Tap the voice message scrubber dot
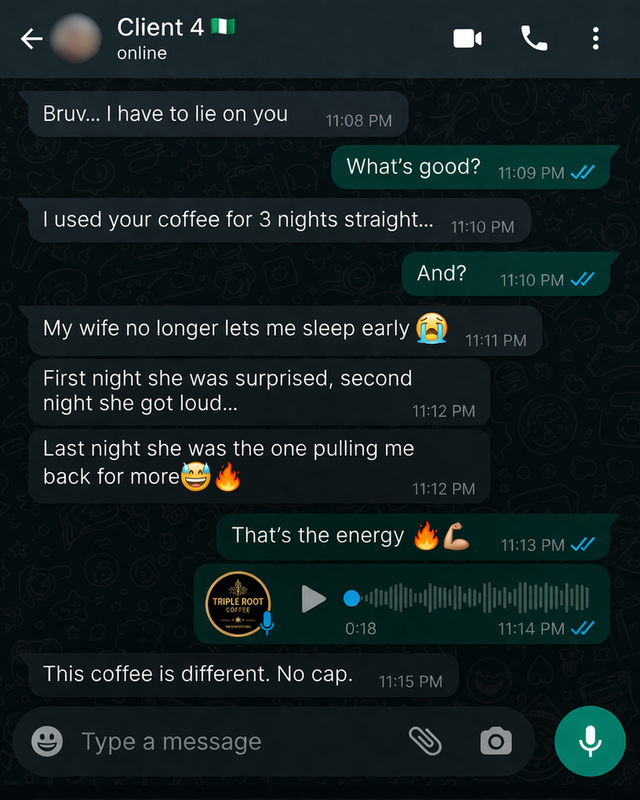This screenshot has height=800, width=640. pyautogui.click(x=352, y=598)
